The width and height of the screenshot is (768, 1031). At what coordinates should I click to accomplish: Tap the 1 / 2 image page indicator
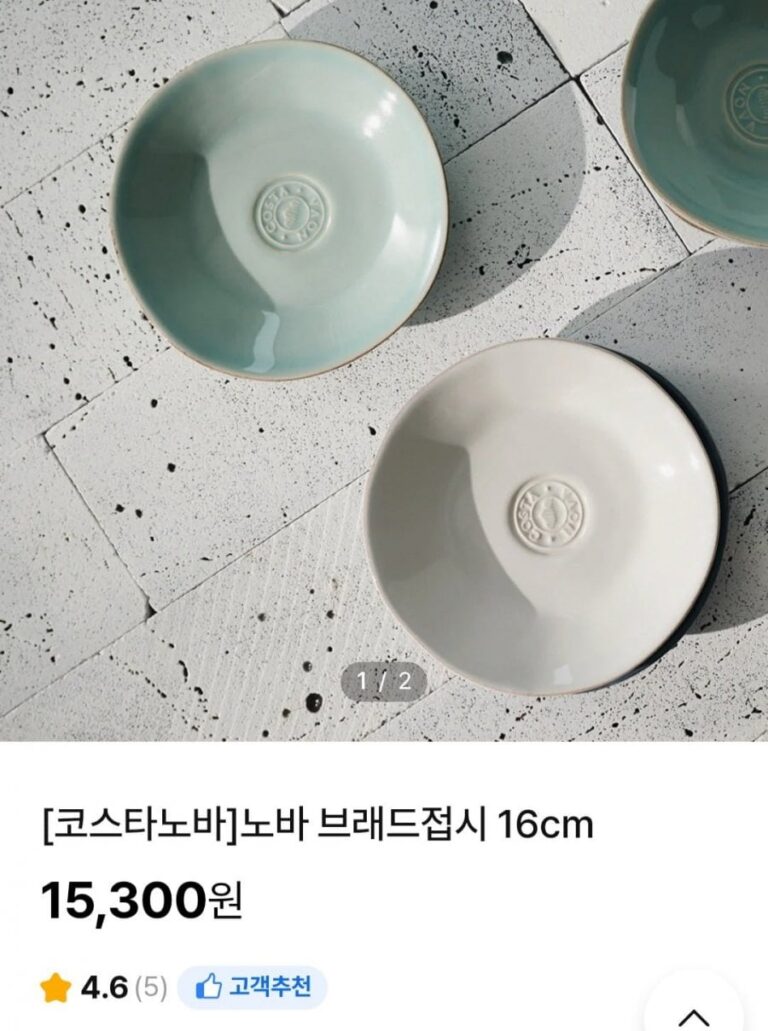coord(384,681)
